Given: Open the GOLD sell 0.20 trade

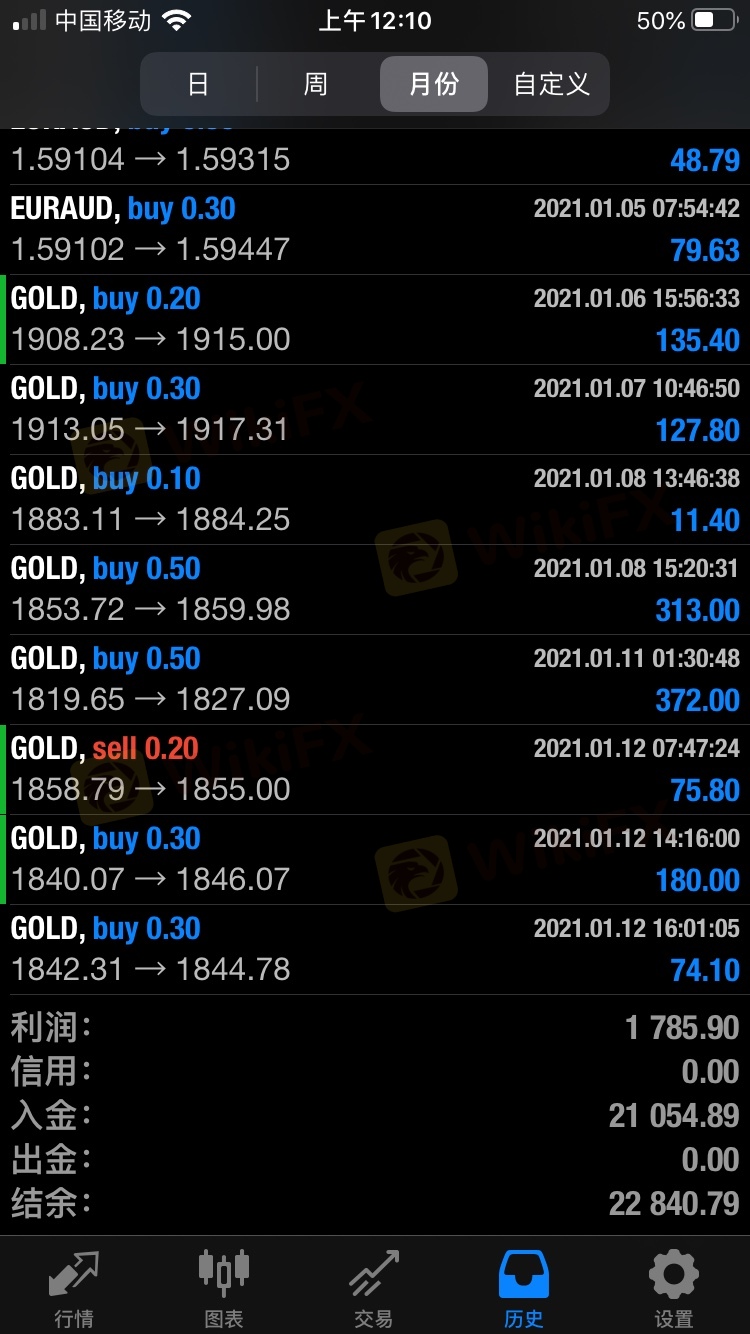Looking at the screenshot, I should click(x=375, y=769).
